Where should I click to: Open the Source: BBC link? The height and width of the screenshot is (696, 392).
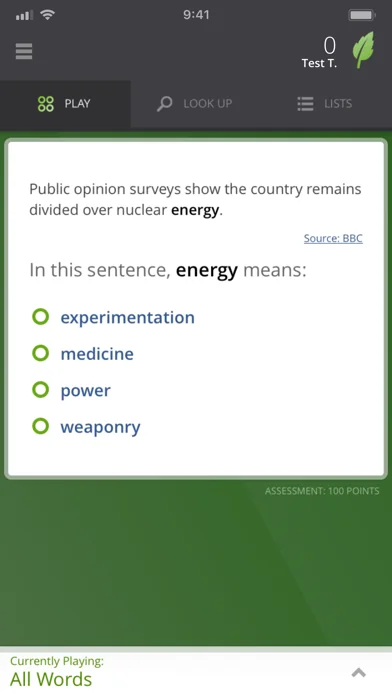[333, 238]
